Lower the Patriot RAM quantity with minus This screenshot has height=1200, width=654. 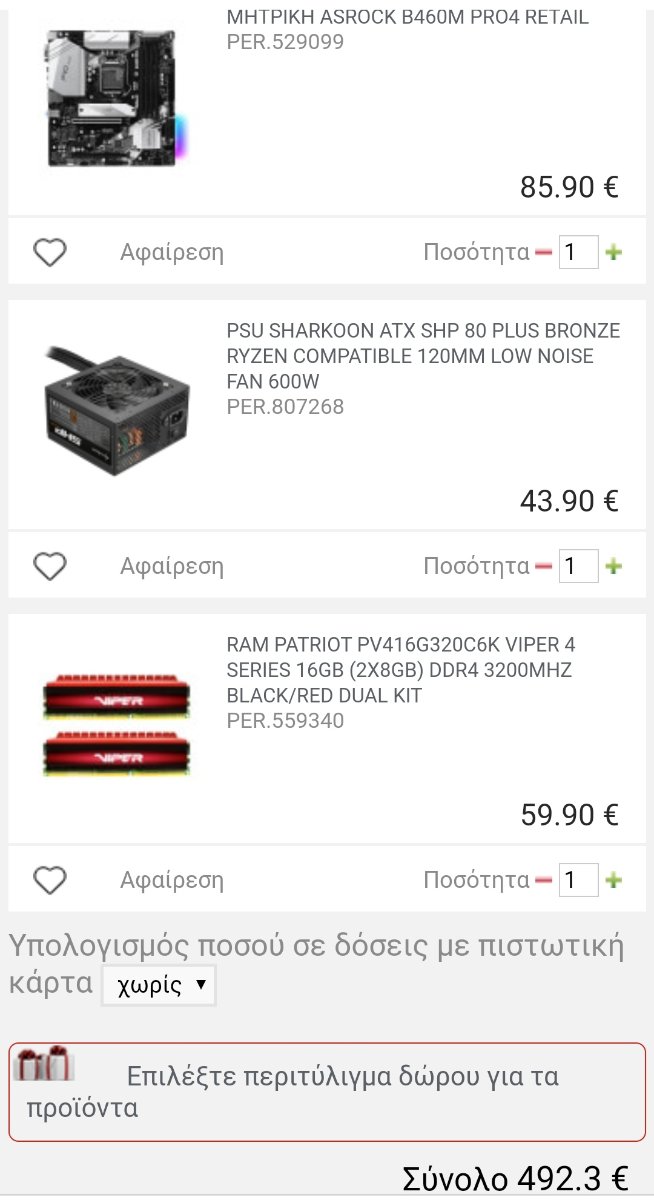pos(544,880)
